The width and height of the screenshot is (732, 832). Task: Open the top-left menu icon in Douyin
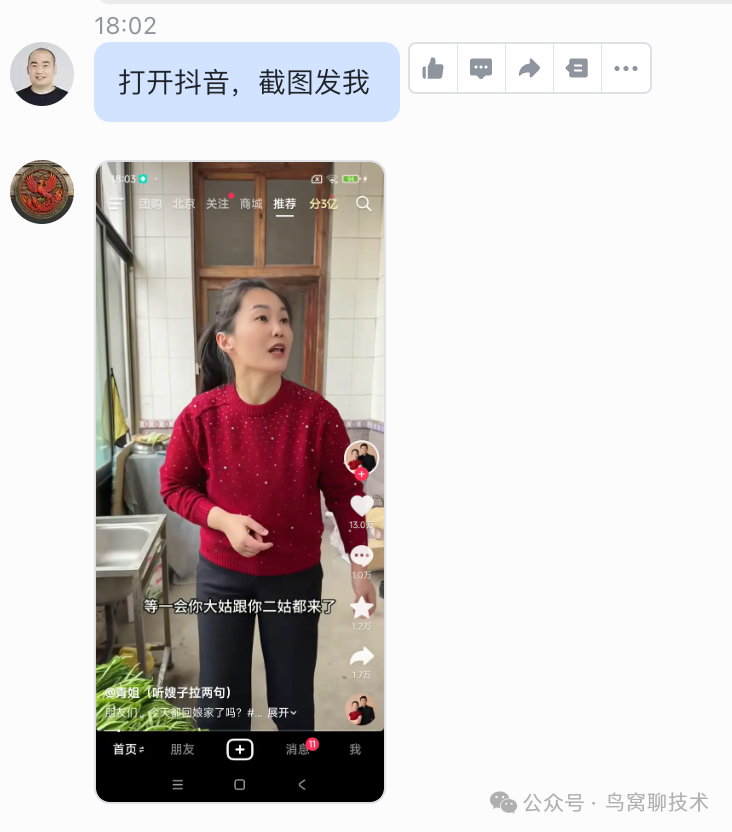click(116, 203)
